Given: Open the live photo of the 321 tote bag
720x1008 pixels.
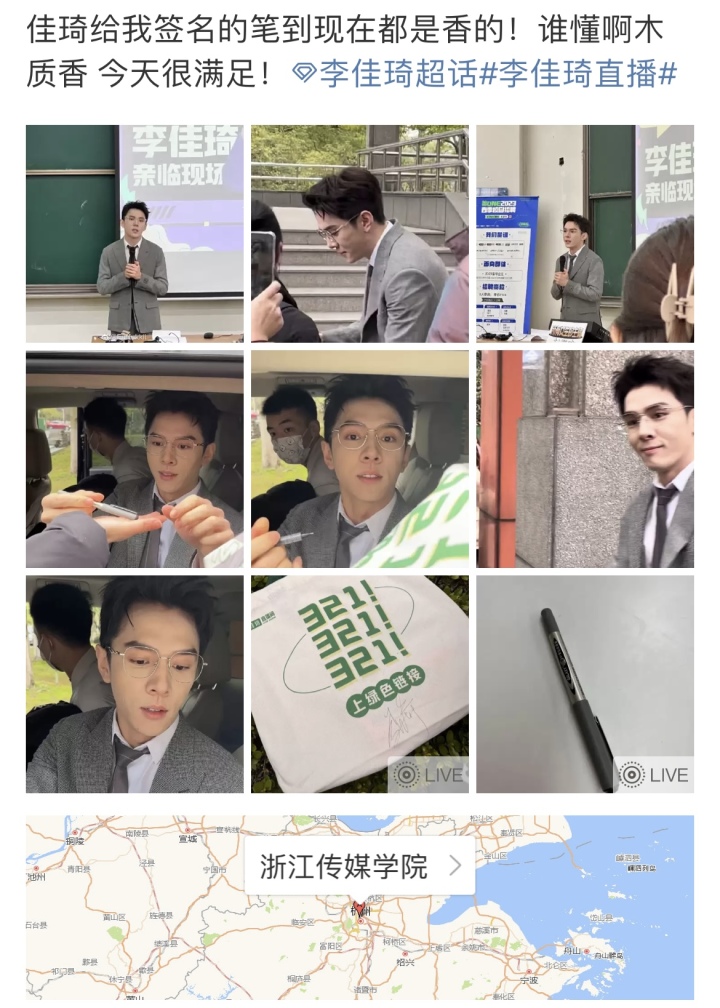Looking at the screenshot, I should (x=359, y=684).
